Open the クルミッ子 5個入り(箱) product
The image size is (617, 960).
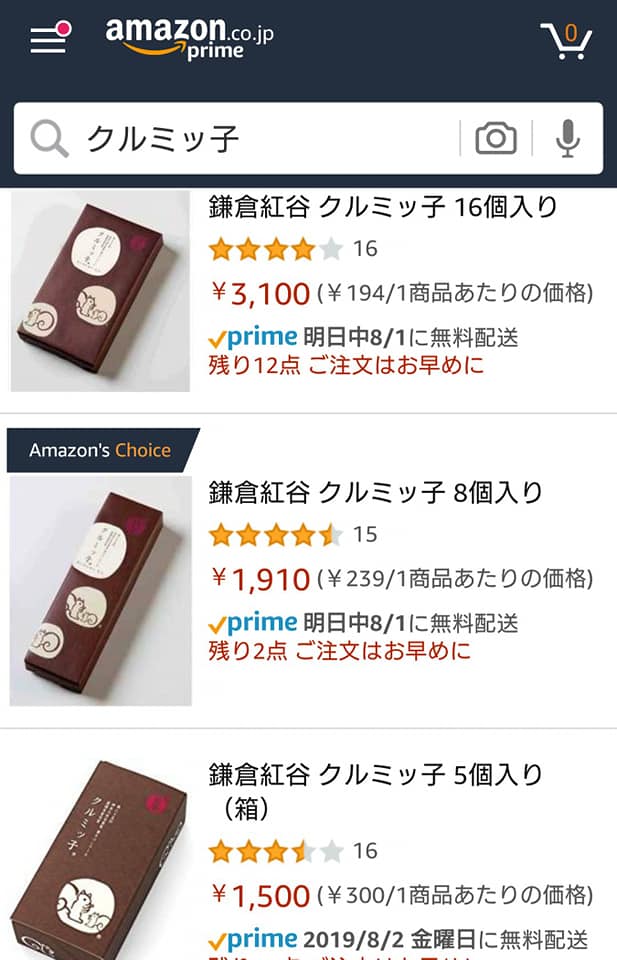pos(375,791)
